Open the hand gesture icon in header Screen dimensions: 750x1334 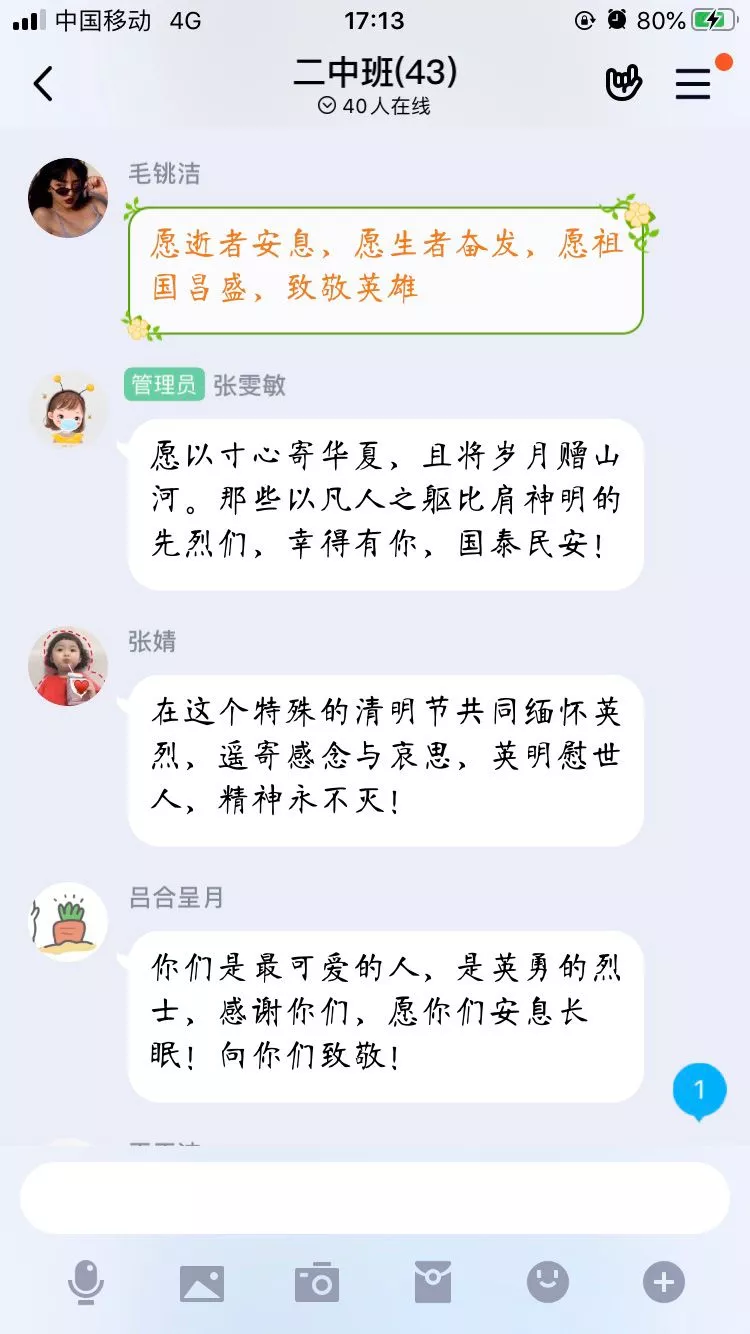(623, 84)
